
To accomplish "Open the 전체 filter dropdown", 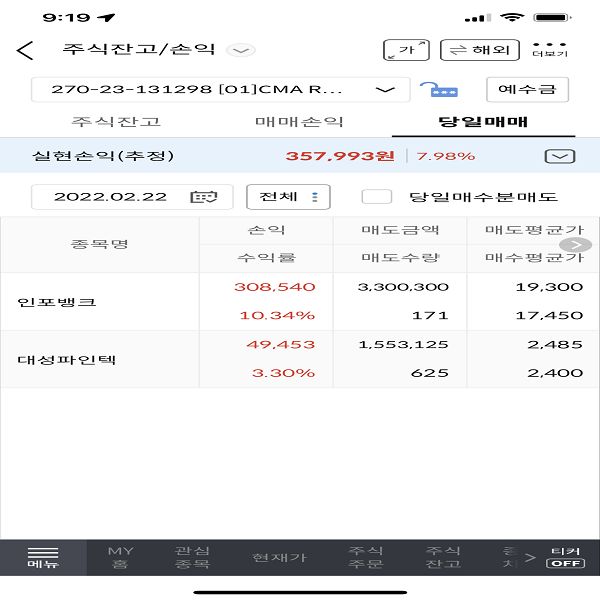I will (x=288, y=197).
